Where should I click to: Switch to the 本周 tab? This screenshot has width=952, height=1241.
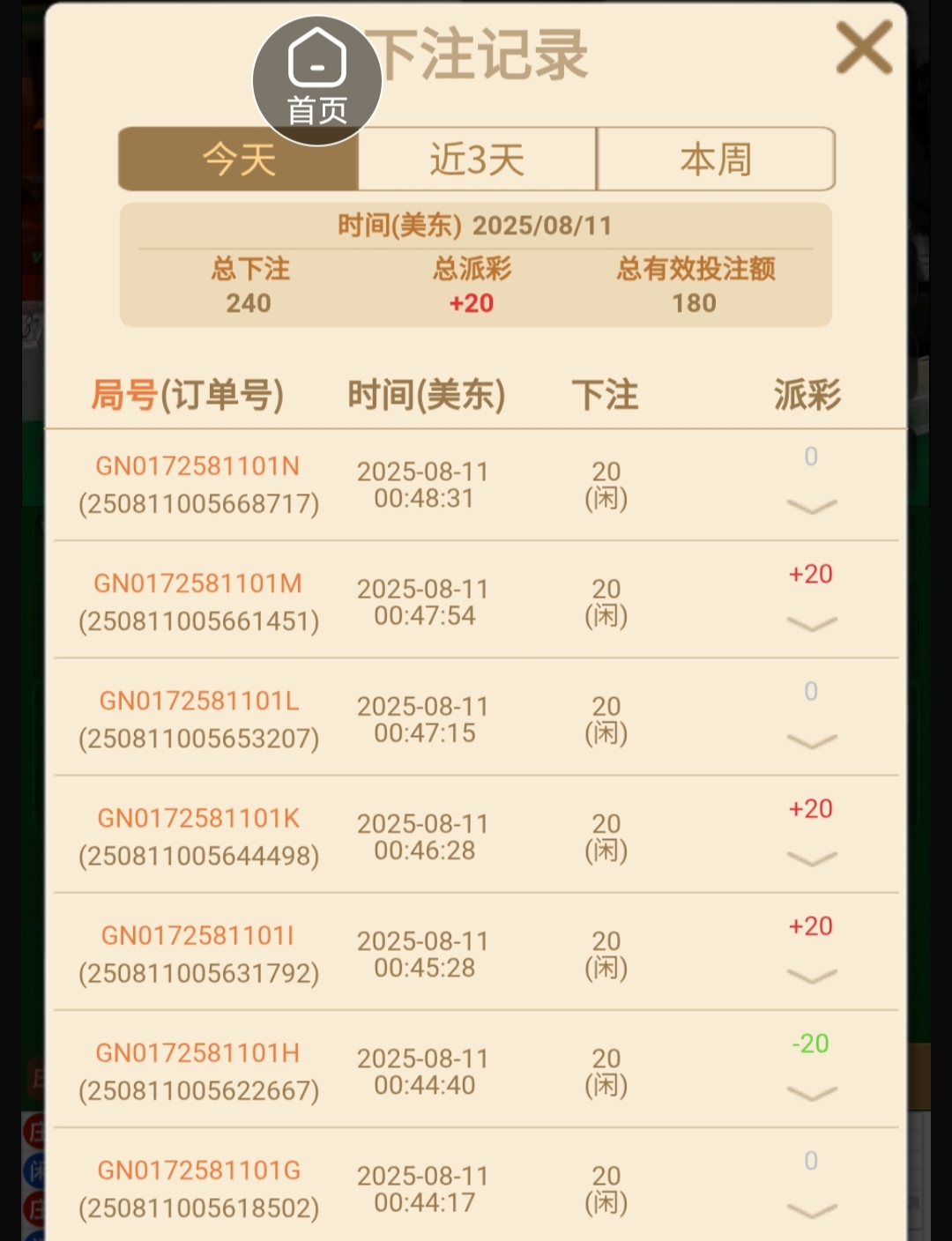tap(715, 160)
